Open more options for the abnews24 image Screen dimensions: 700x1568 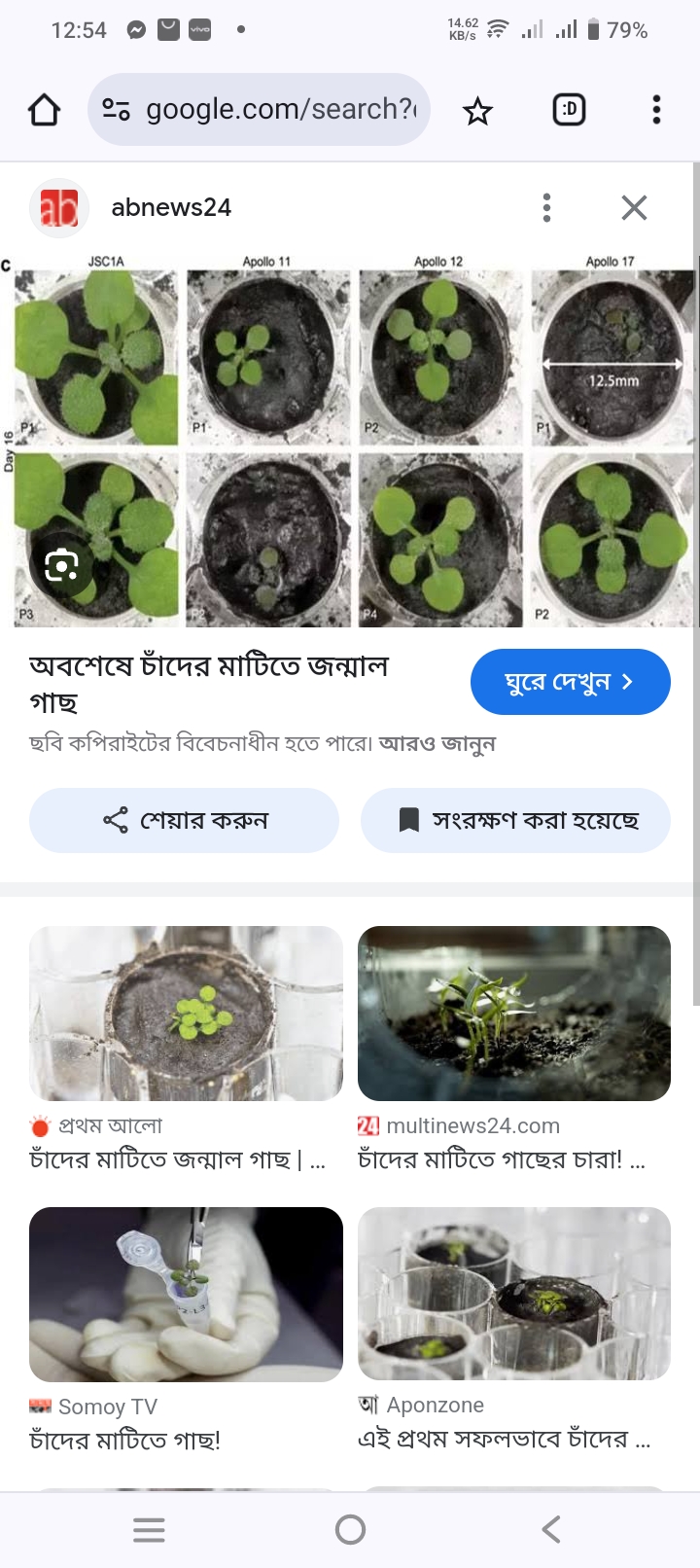point(547,207)
